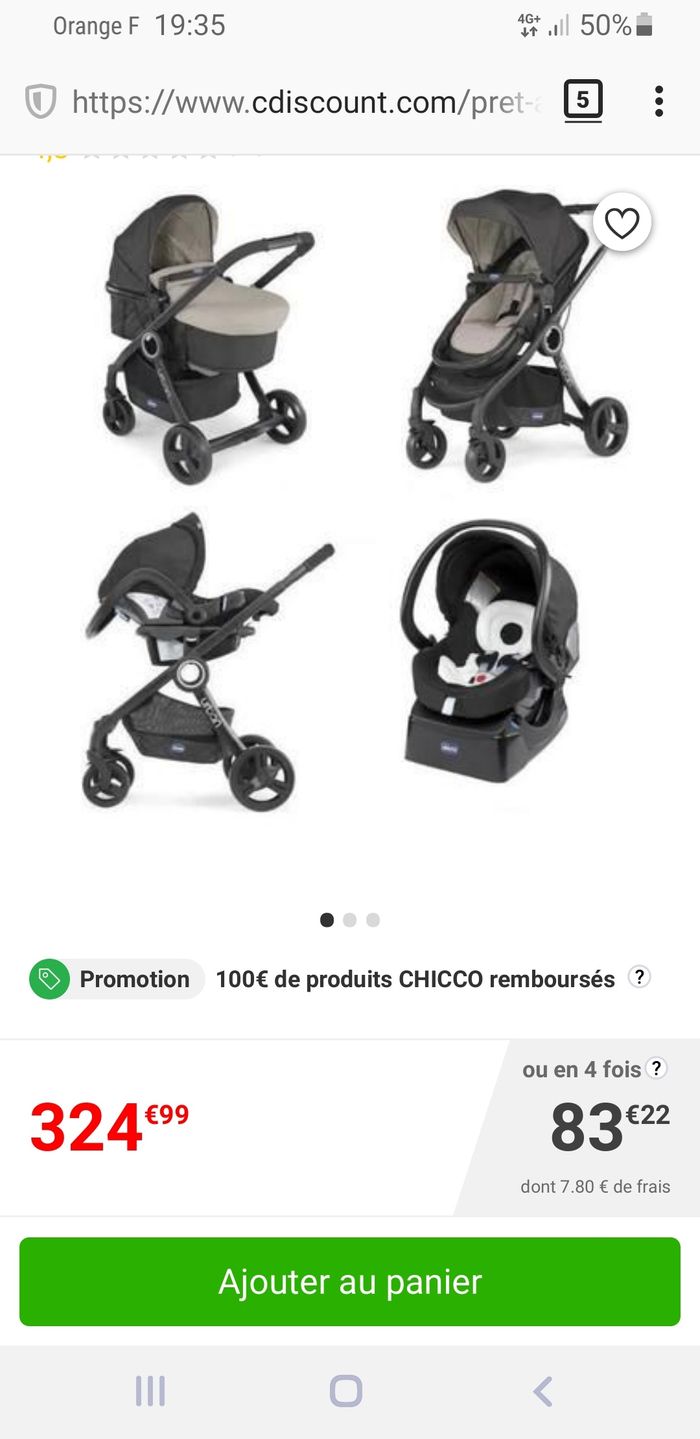This screenshot has width=700, height=1439.
Task: Open the Chicco stroller product image
Action: coord(350,500)
